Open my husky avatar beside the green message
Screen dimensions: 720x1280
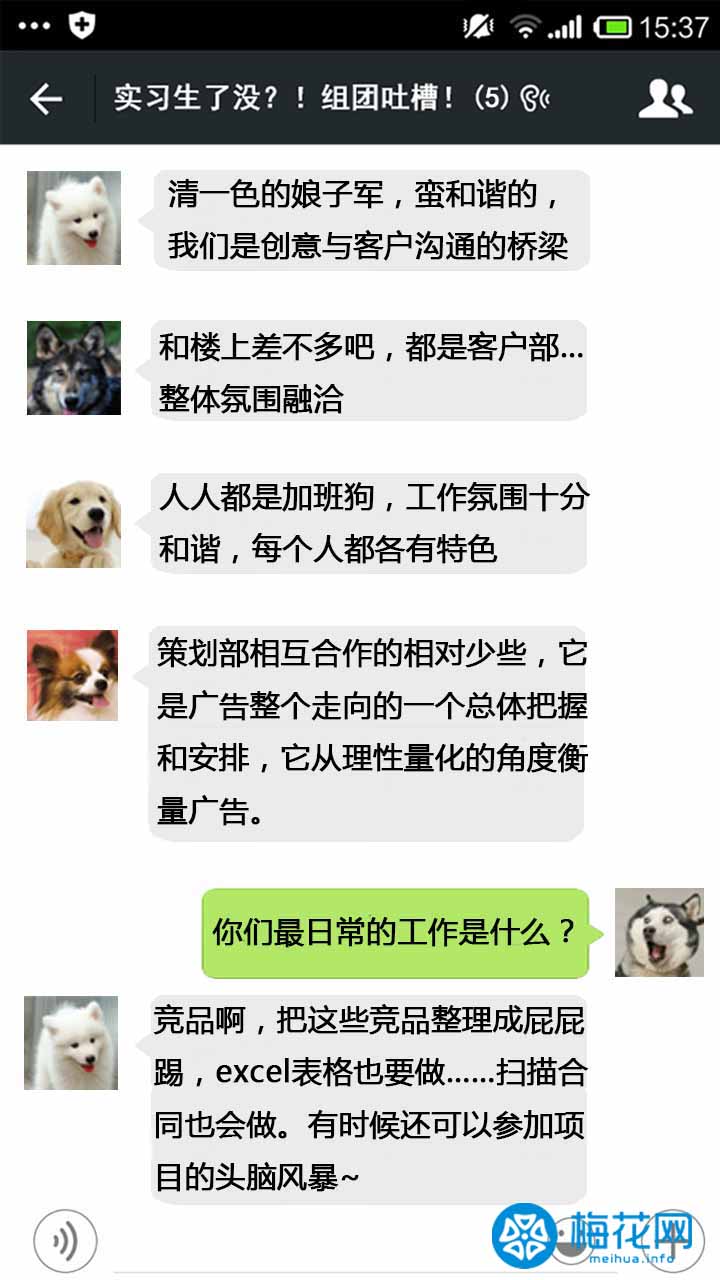pyautogui.click(x=659, y=932)
